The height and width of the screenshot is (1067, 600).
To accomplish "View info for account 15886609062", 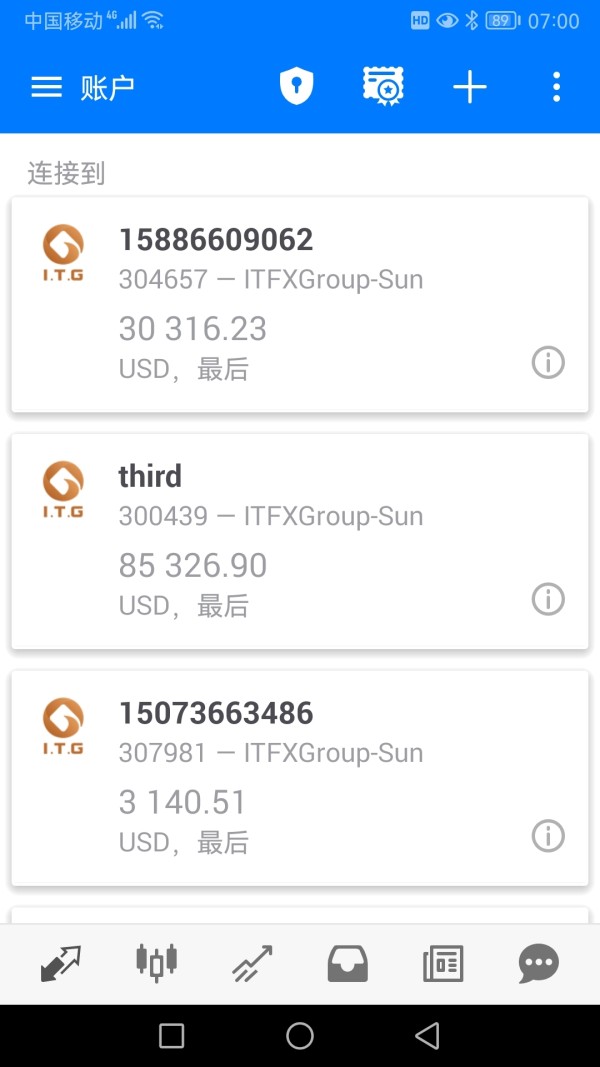I will [548, 362].
